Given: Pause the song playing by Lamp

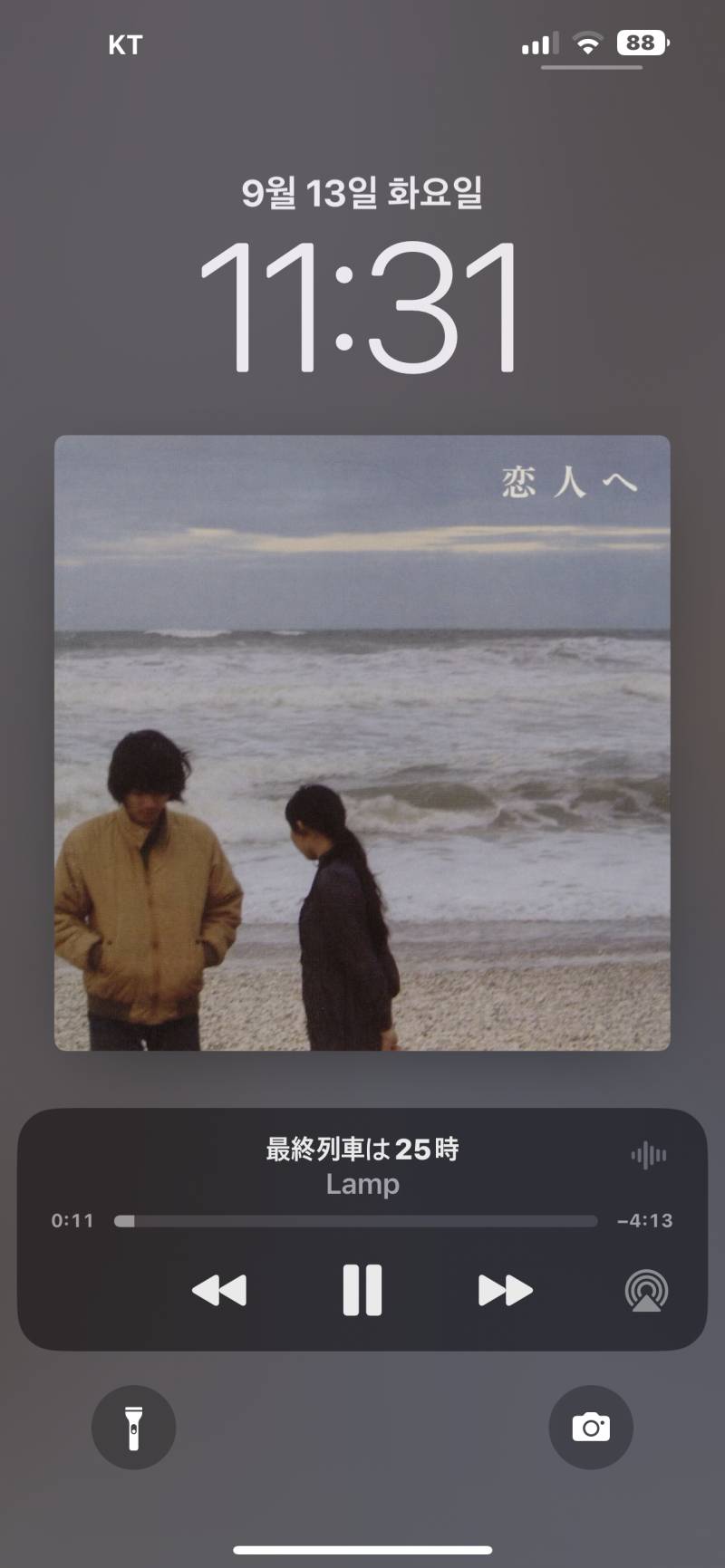Looking at the screenshot, I should [362, 1289].
